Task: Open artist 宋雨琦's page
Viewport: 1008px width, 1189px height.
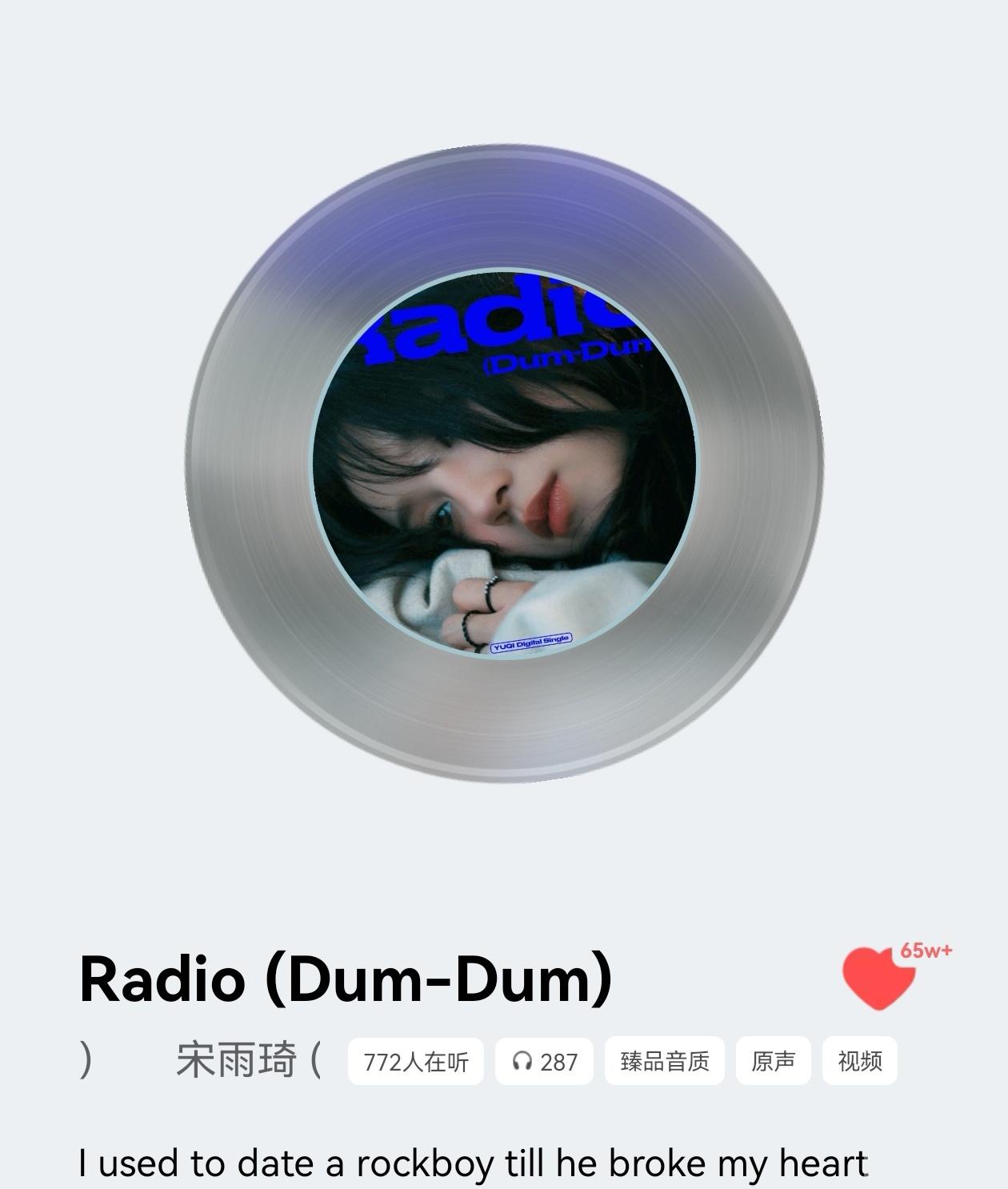Action: (235, 1060)
